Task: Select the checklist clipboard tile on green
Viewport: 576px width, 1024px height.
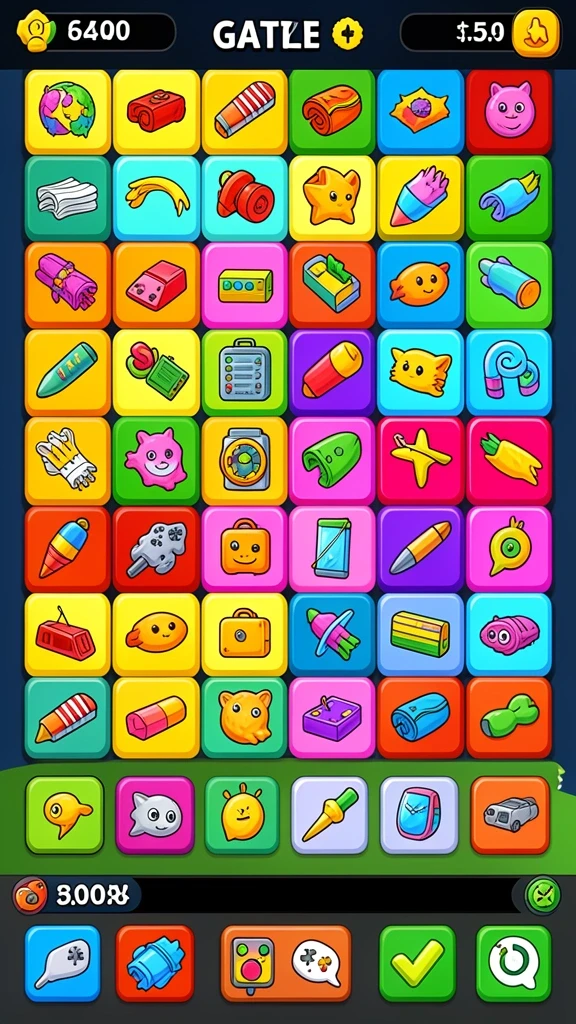Action: pyautogui.click(x=244, y=372)
